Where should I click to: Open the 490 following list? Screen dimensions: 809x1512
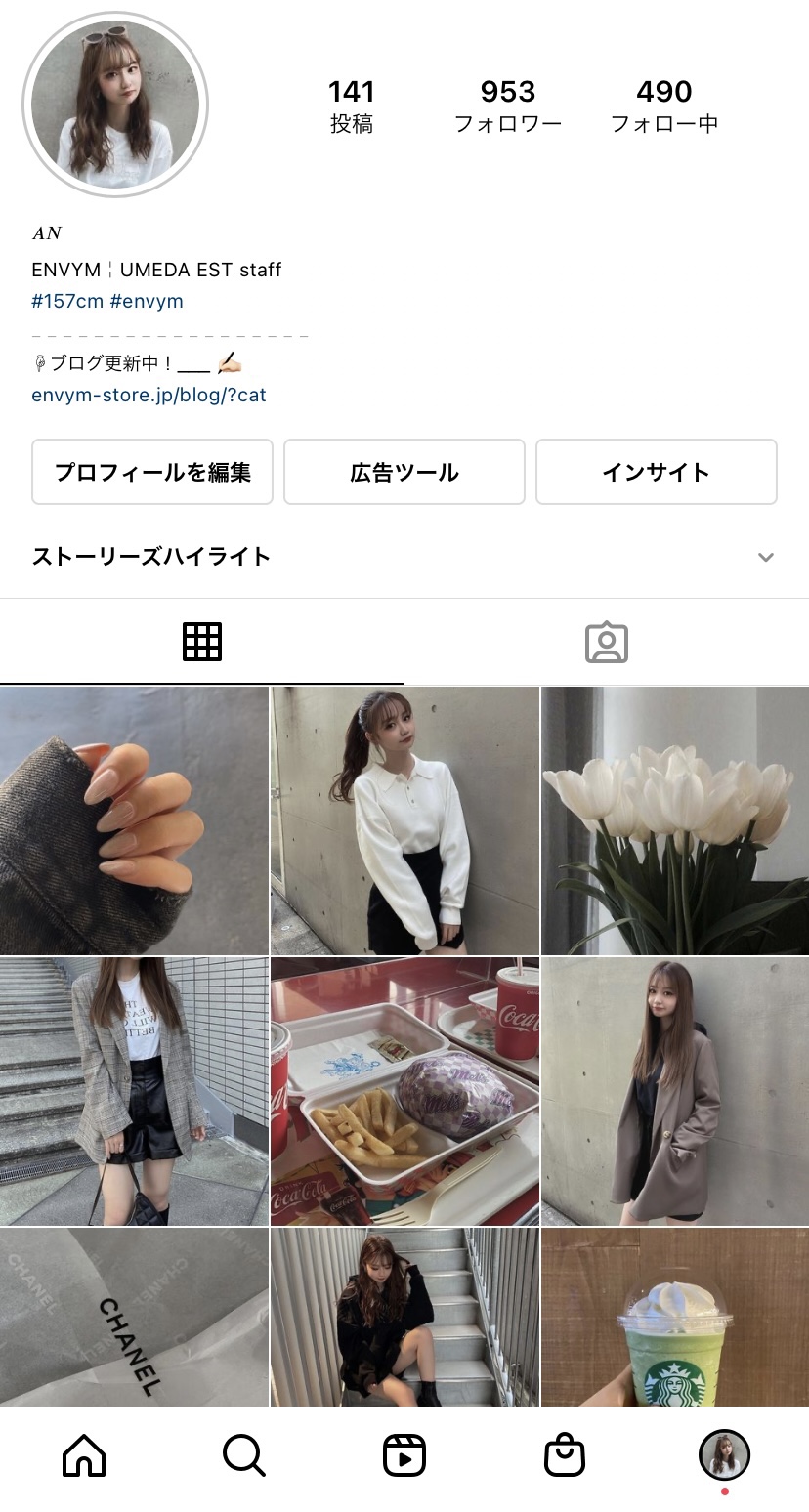tap(664, 106)
